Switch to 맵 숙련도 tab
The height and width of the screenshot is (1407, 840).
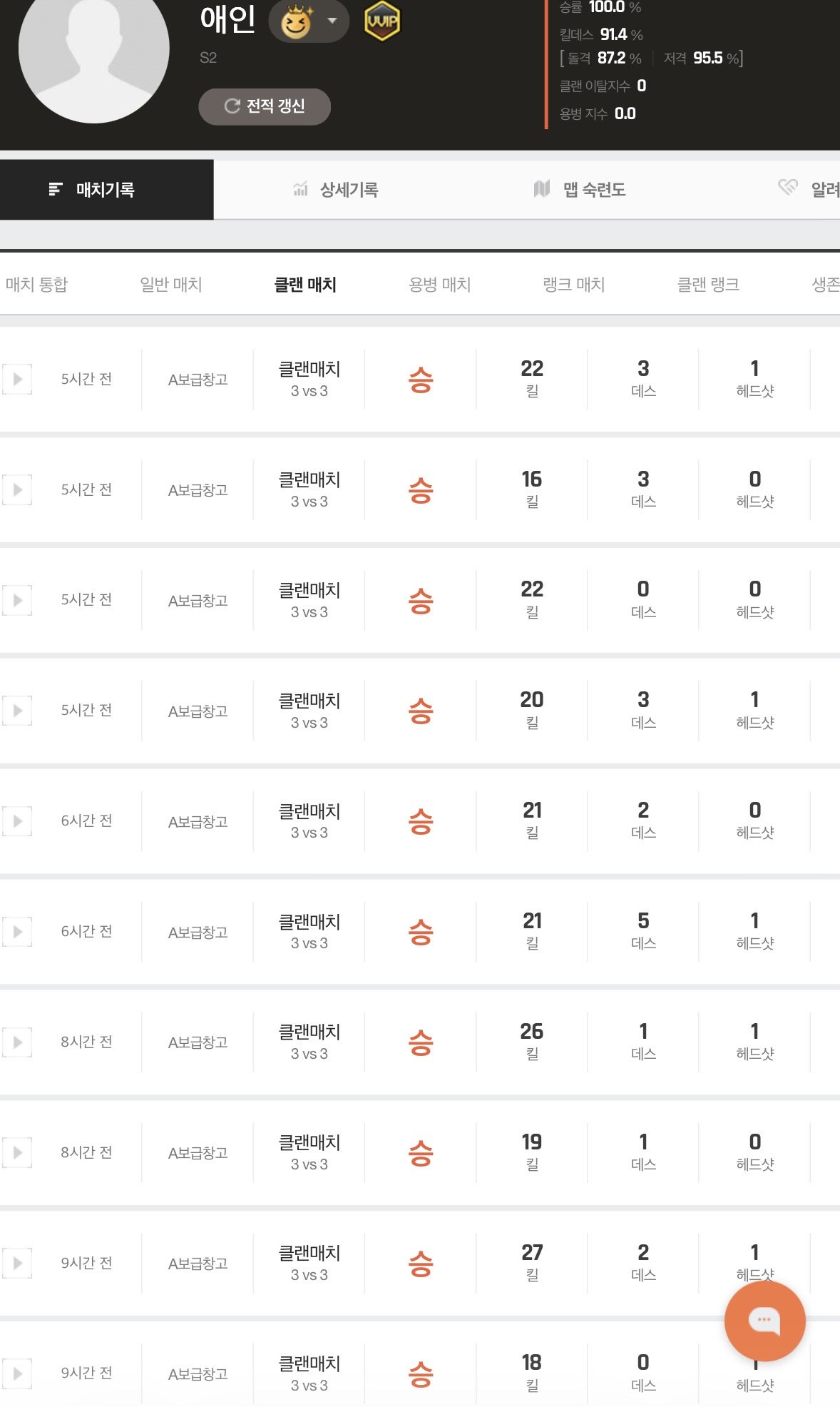click(580, 190)
